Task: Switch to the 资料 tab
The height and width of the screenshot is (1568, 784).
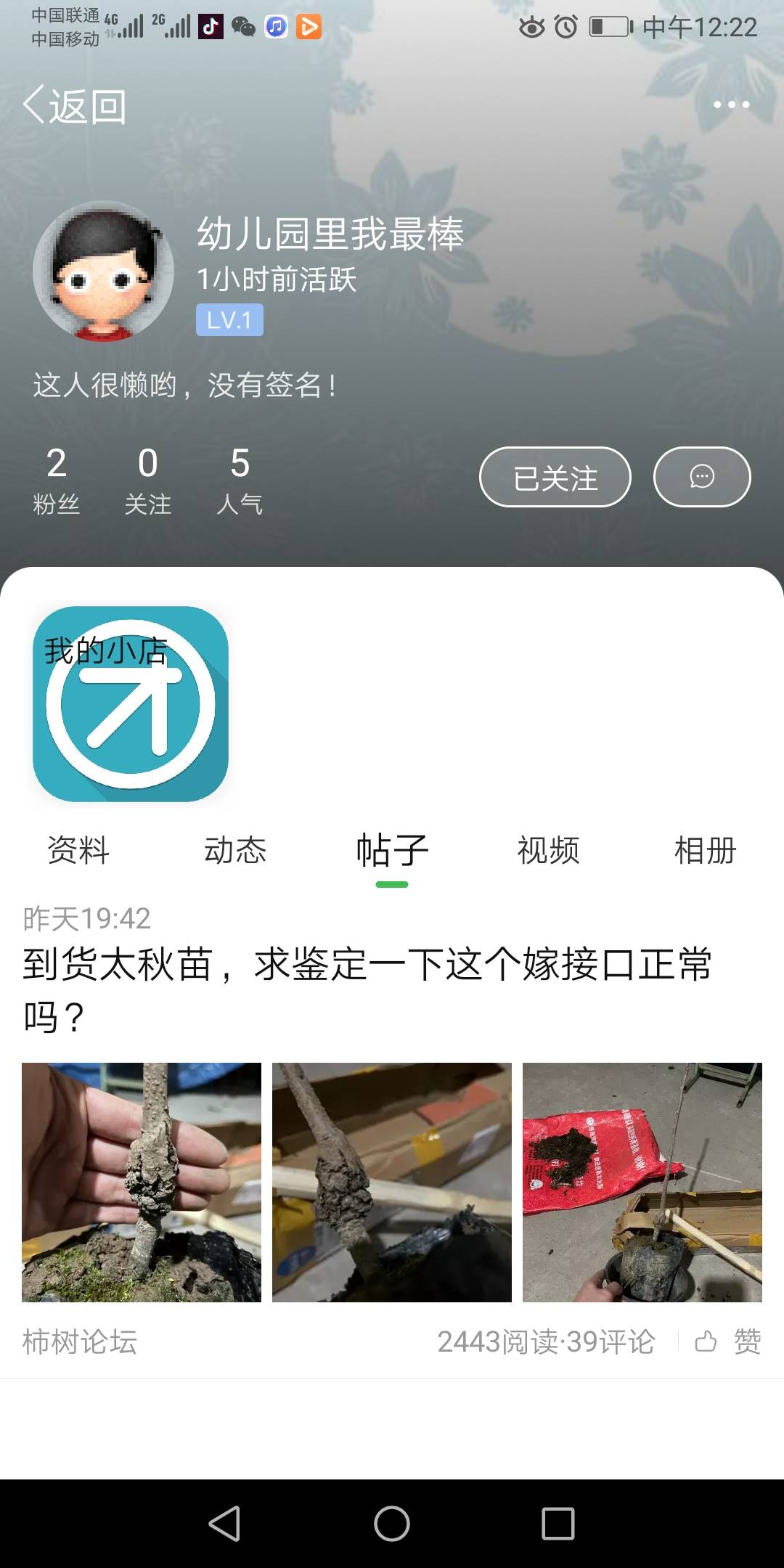Action: 78,850
